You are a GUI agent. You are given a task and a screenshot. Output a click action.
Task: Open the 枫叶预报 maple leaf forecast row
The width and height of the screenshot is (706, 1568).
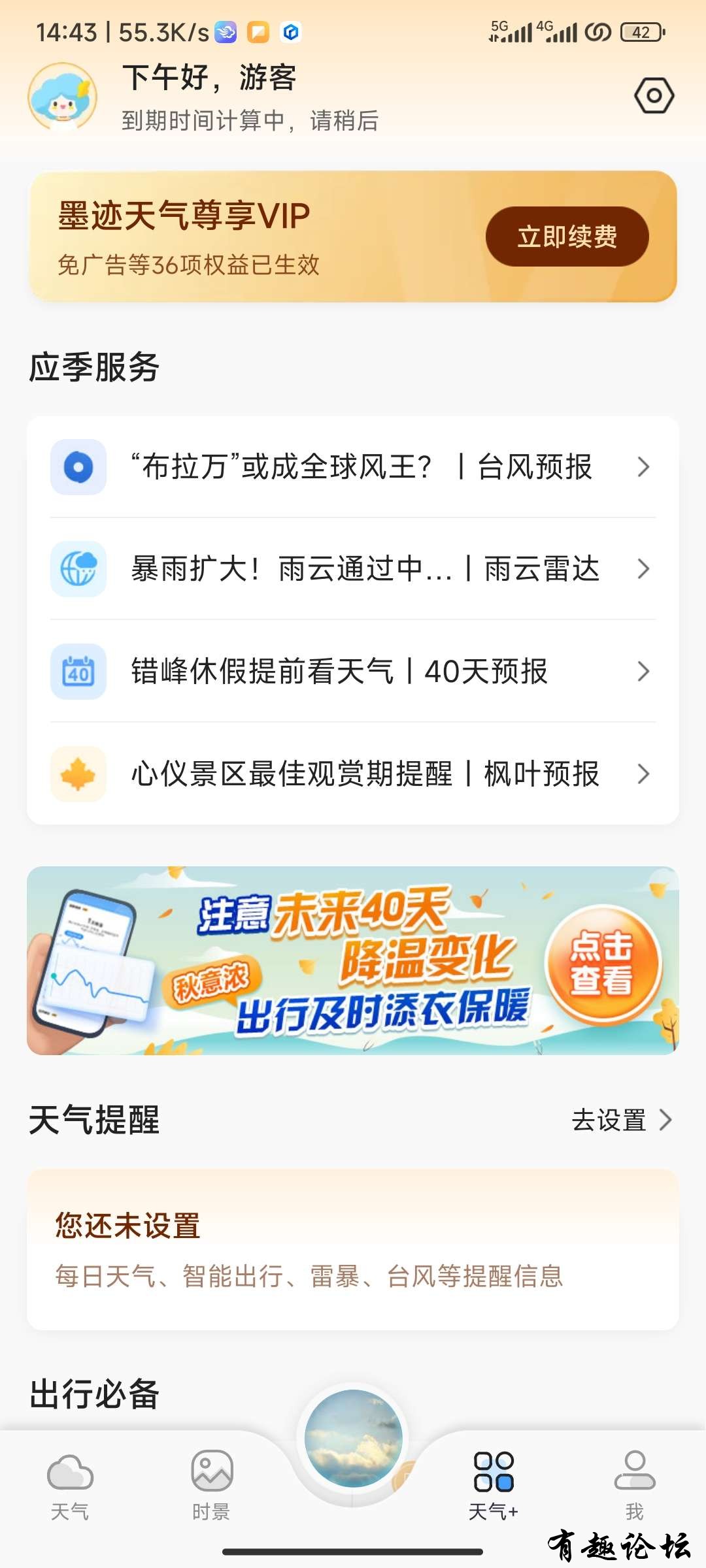click(x=353, y=774)
